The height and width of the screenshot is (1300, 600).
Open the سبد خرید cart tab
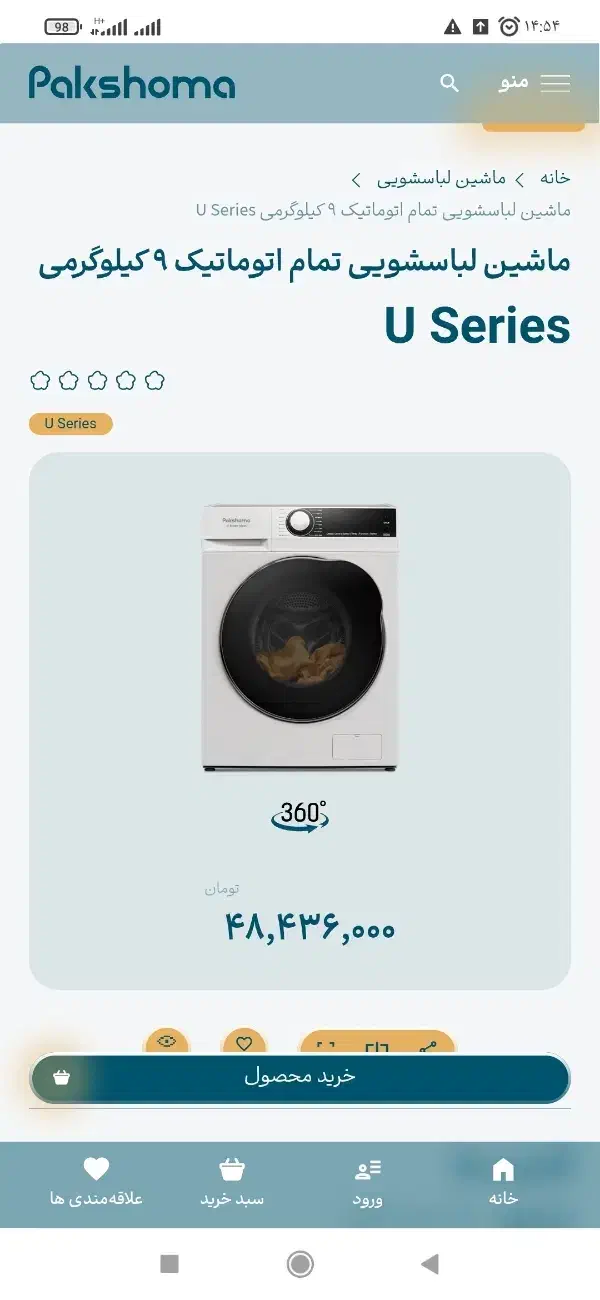tap(232, 1182)
